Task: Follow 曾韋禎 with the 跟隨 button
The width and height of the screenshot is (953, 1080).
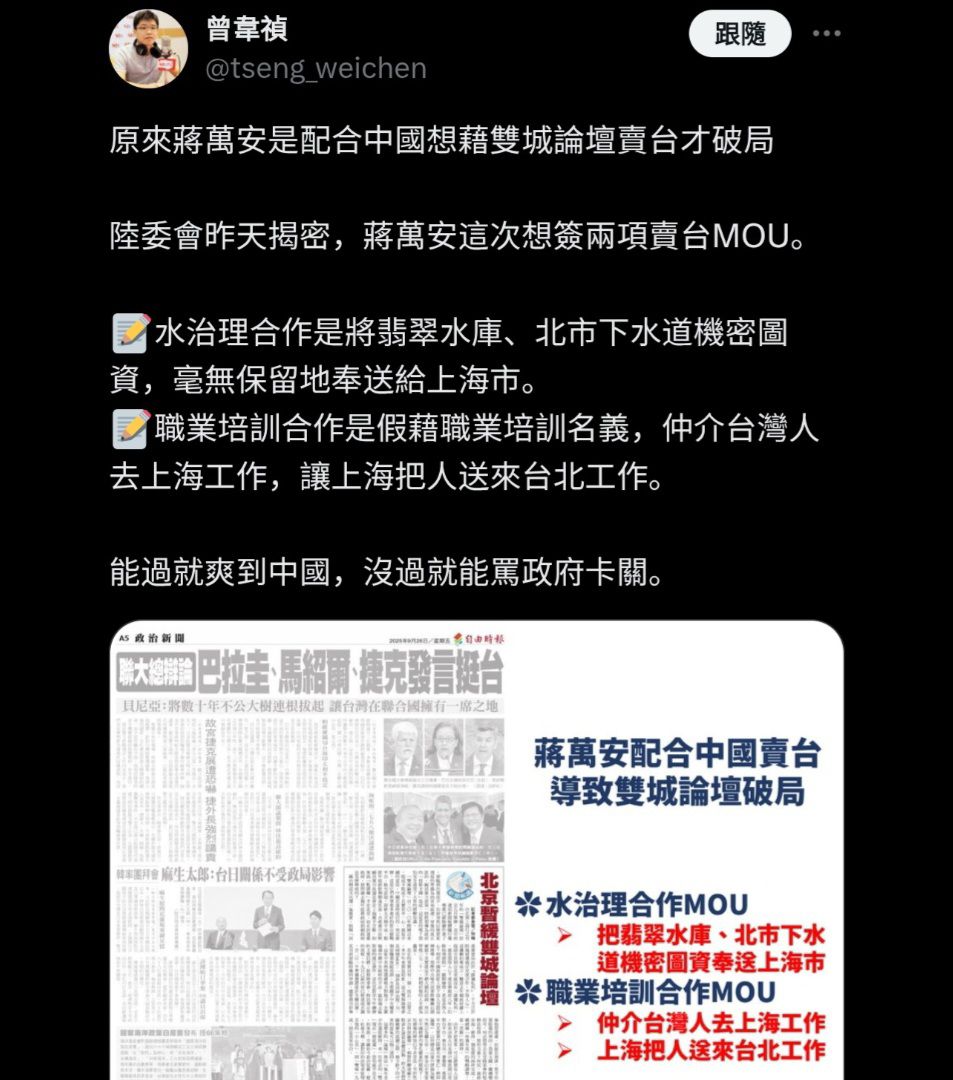Action: [x=740, y=34]
